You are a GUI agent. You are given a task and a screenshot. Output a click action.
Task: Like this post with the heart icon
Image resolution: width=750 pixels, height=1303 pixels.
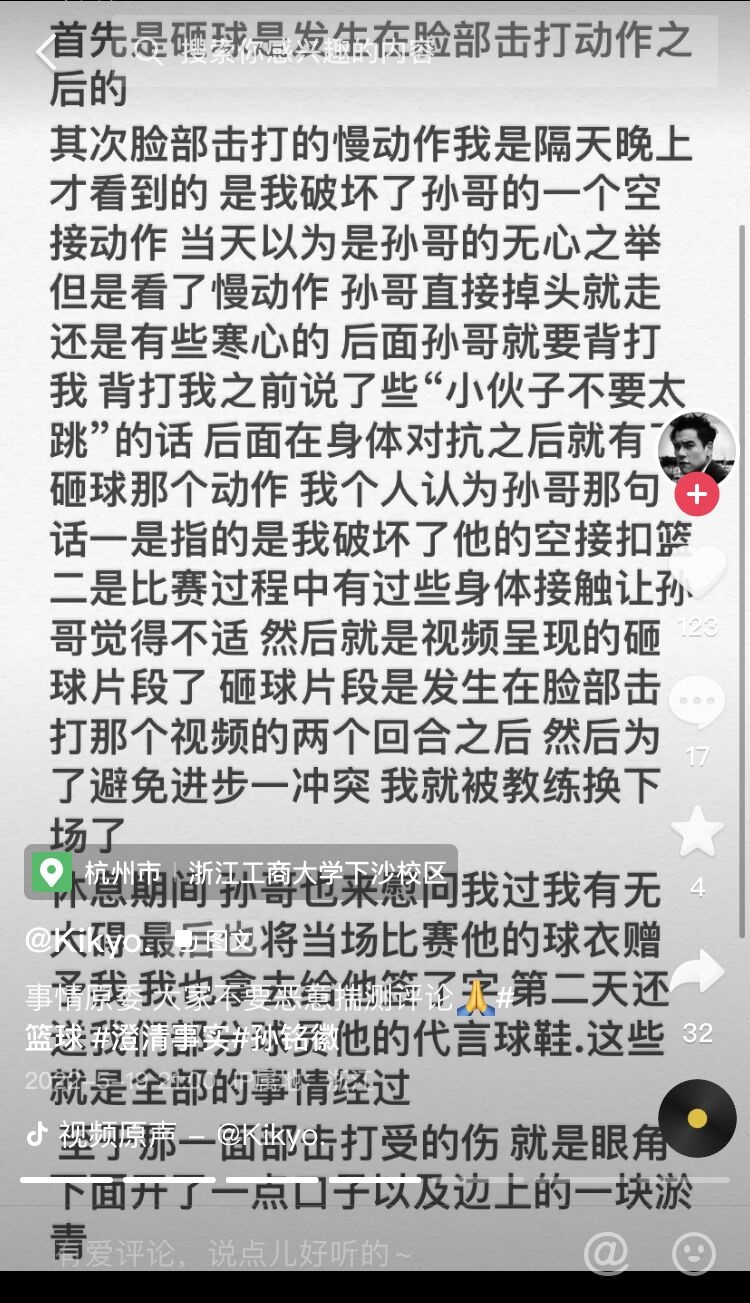(x=697, y=572)
